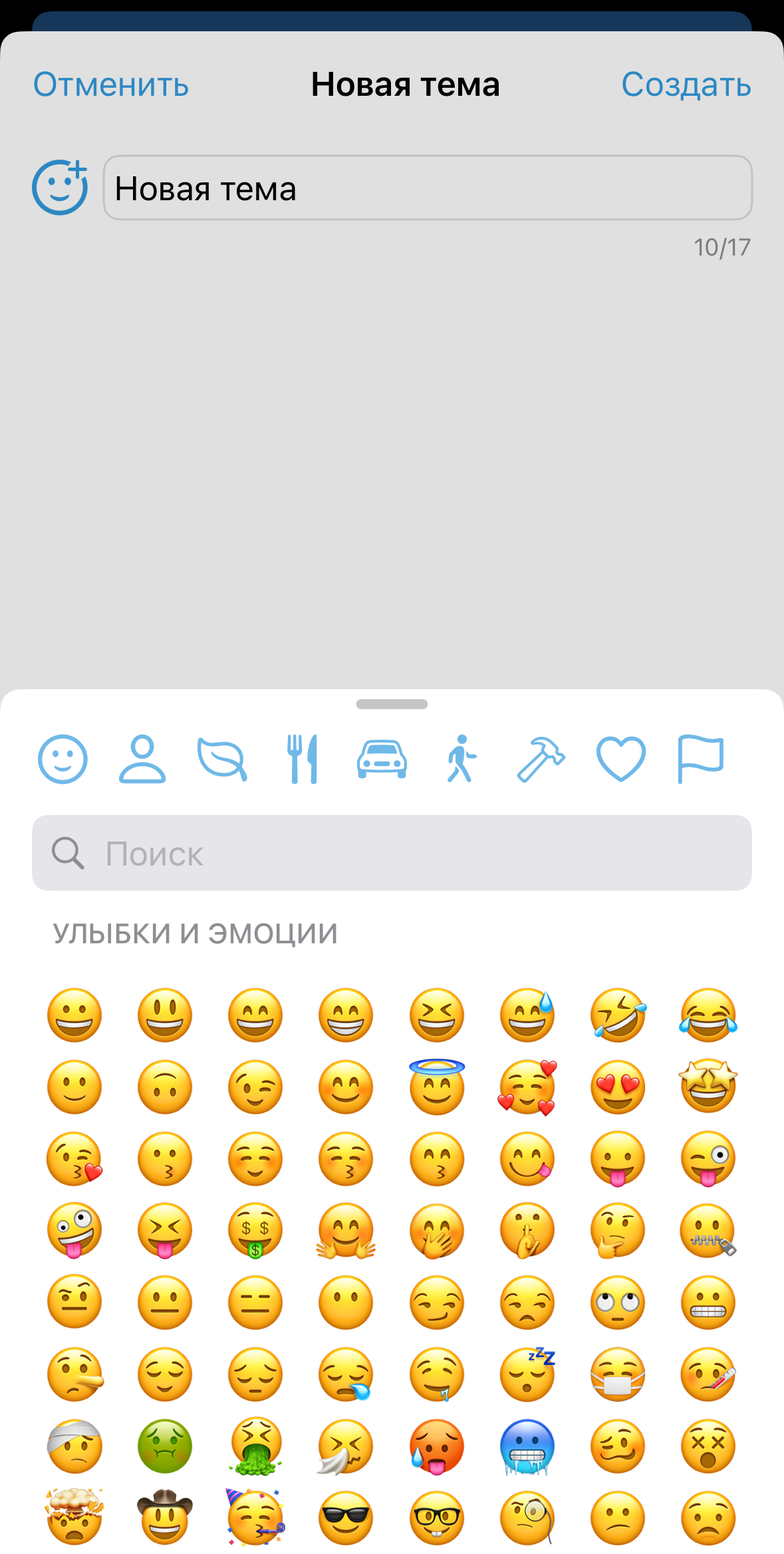Select the heart-eyes face emoji
The height and width of the screenshot is (1554, 784).
[x=618, y=1087]
